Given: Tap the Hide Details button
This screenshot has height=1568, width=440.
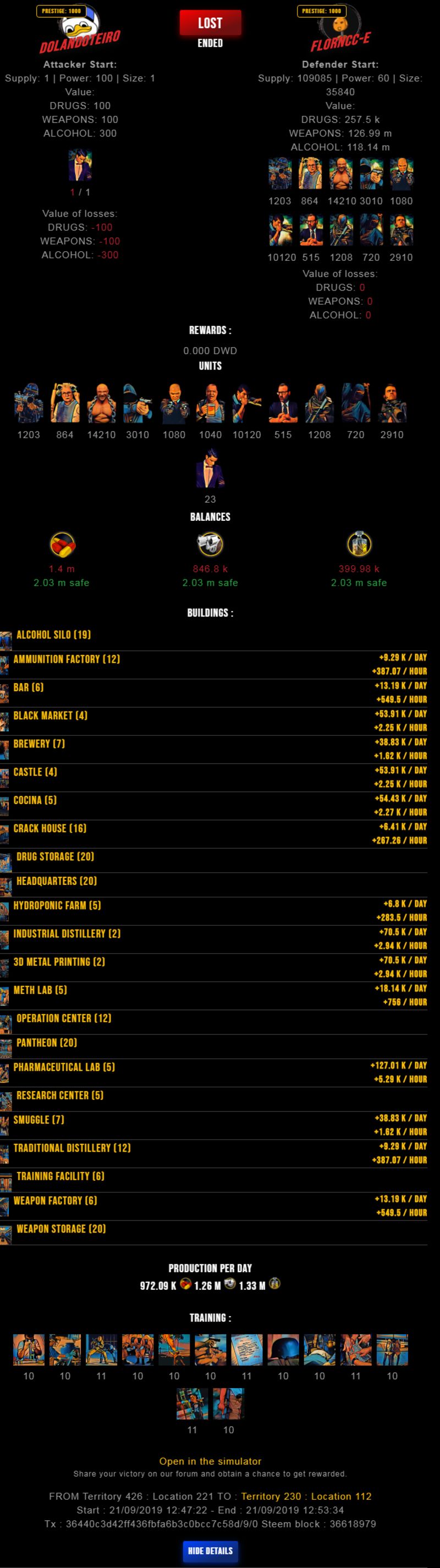Looking at the screenshot, I should (210, 1550).
